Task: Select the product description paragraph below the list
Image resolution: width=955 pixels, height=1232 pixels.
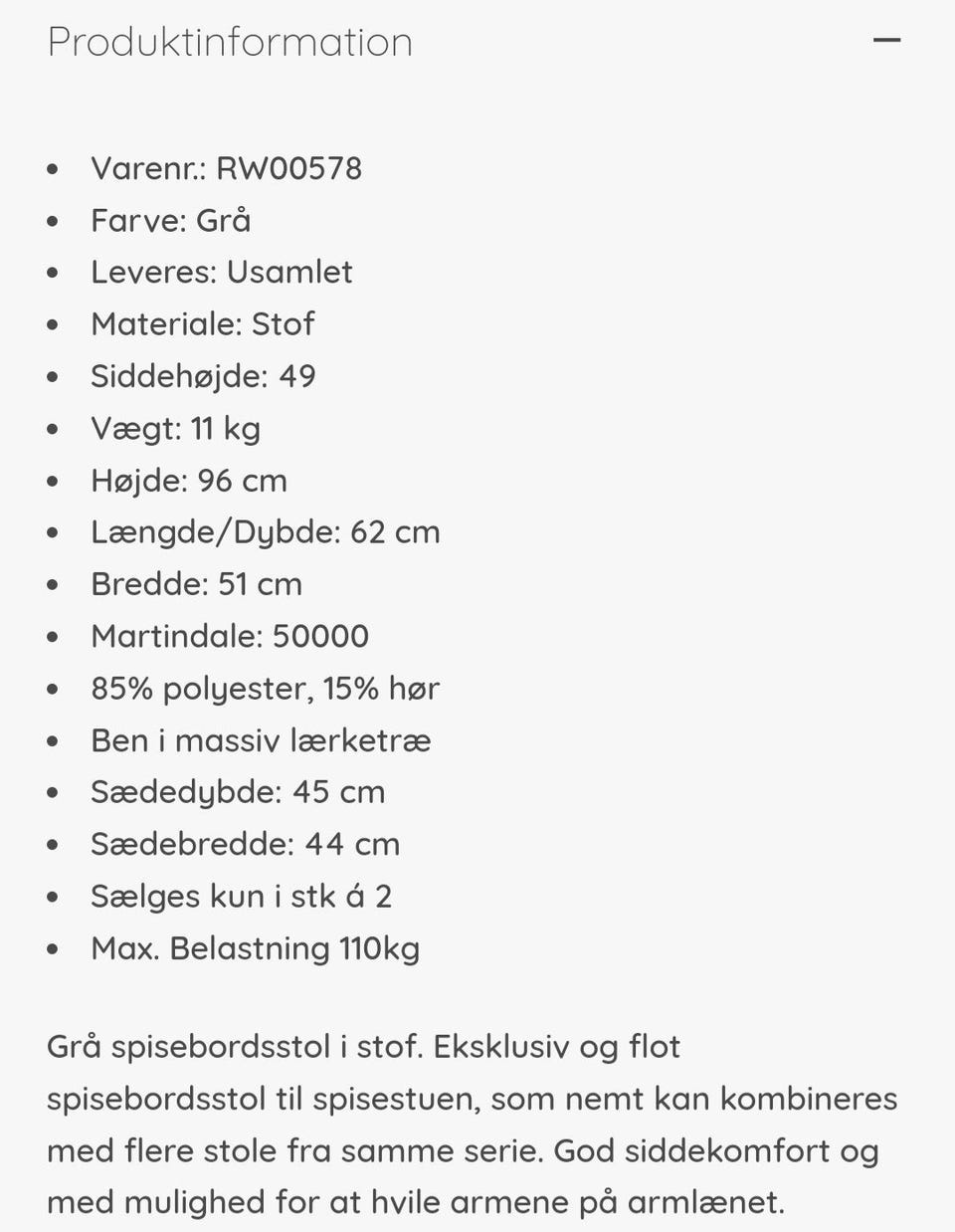Action: [473, 1123]
